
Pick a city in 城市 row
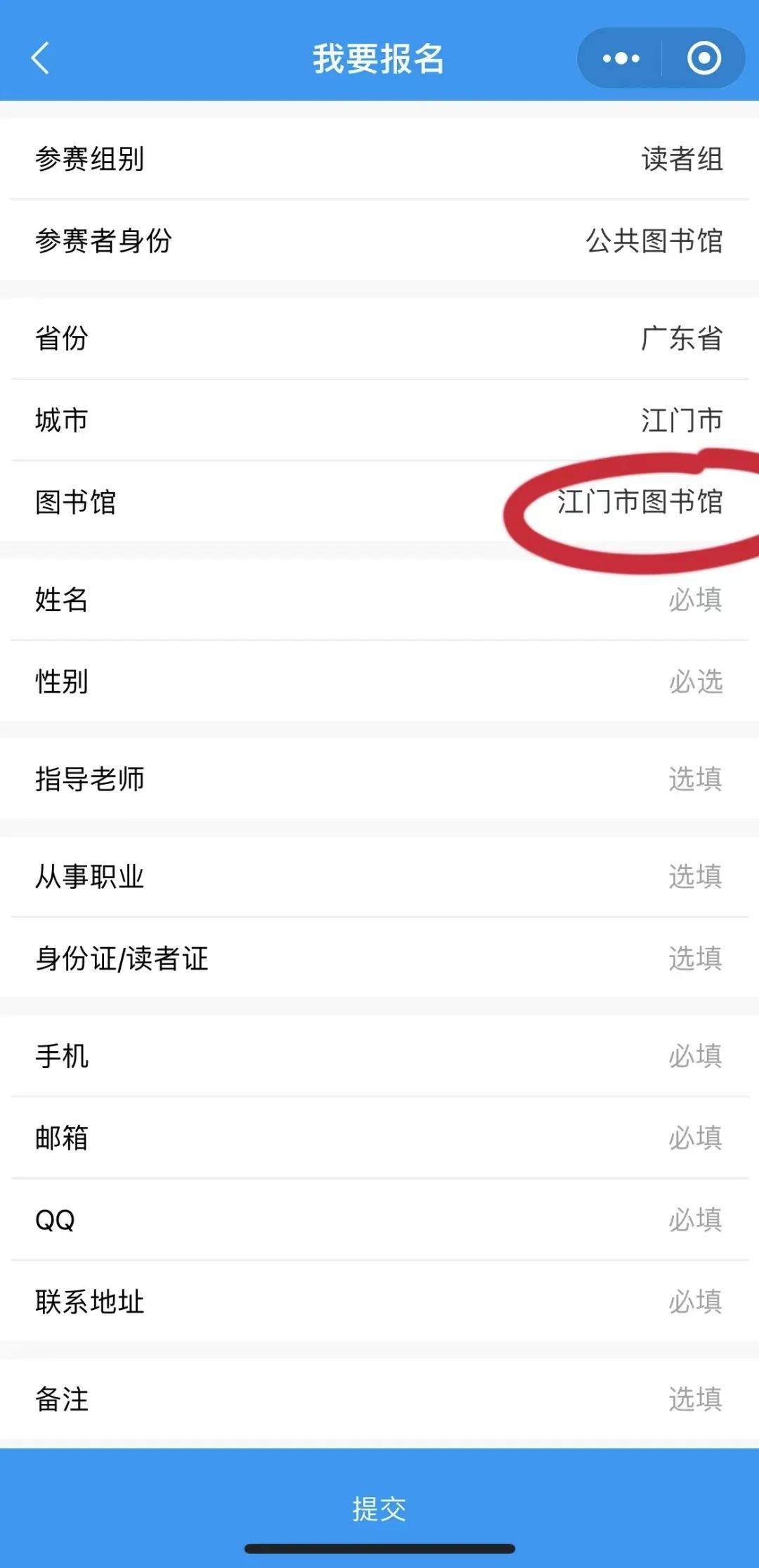(680, 420)
